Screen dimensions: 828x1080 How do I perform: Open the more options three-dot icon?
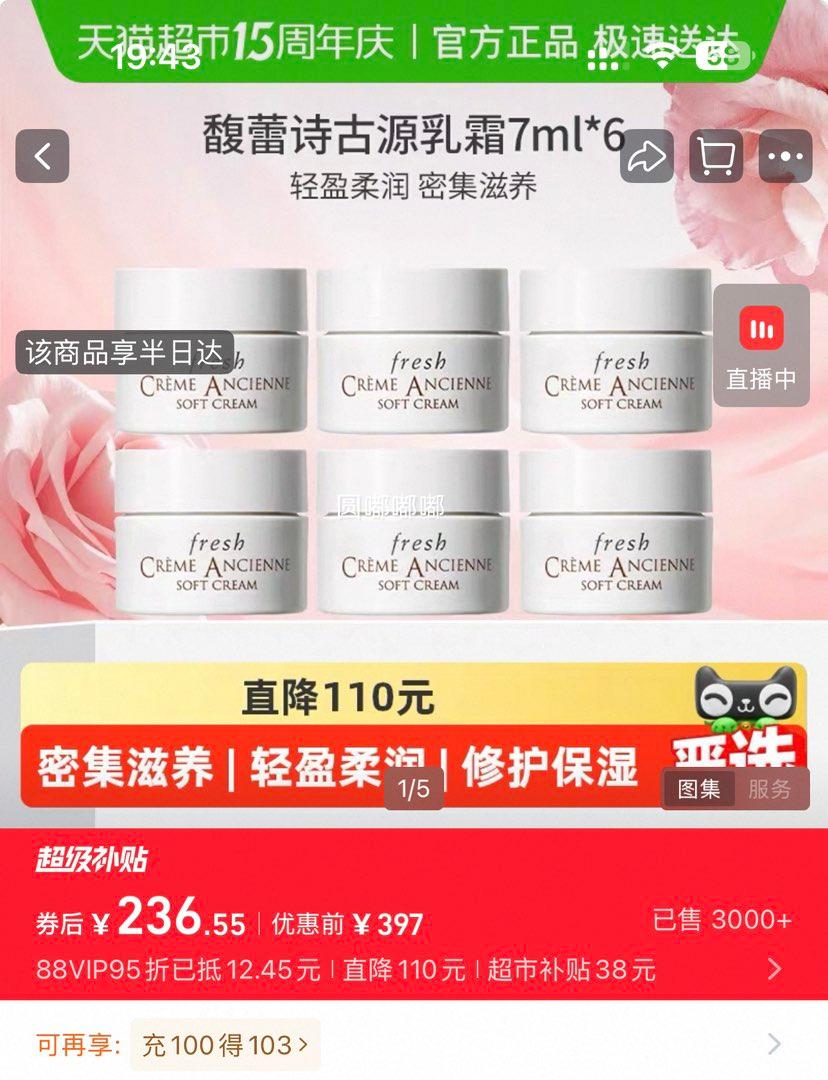pyautogui.click(x=786, y=158)
